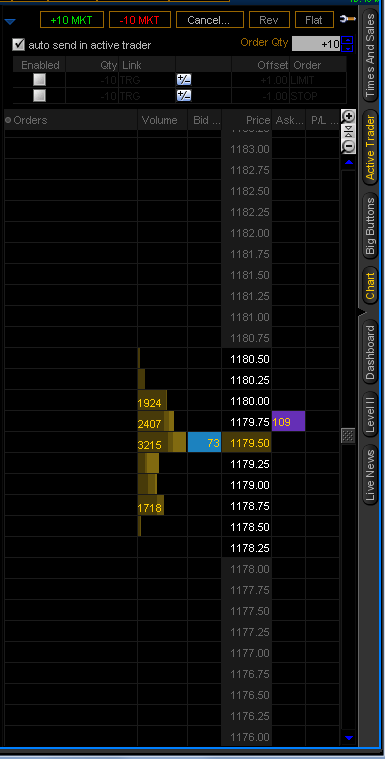Switch to Times And Sales tab
Image resolution: width=385 pixels, height=759 pixels.
coord(370,55)
